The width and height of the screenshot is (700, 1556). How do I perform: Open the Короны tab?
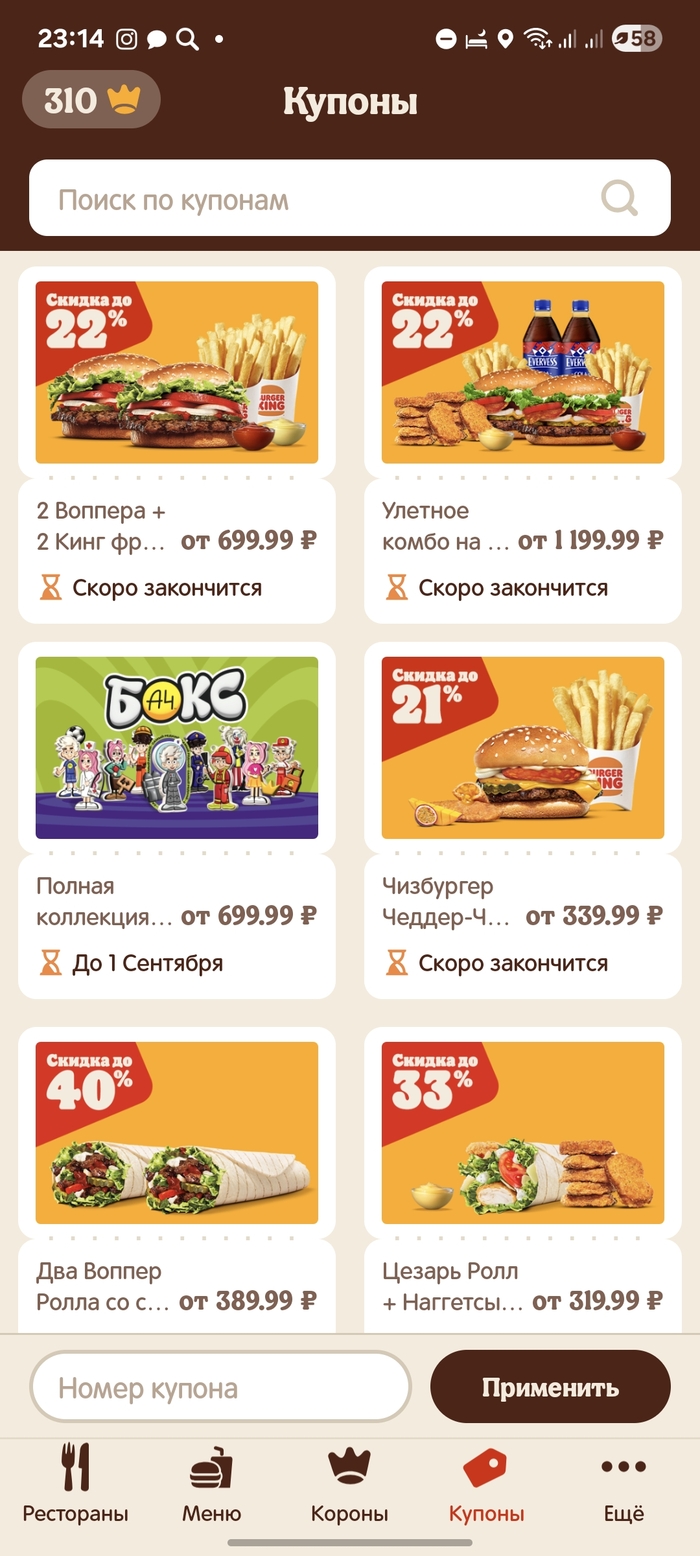[x=349, y=1482]
